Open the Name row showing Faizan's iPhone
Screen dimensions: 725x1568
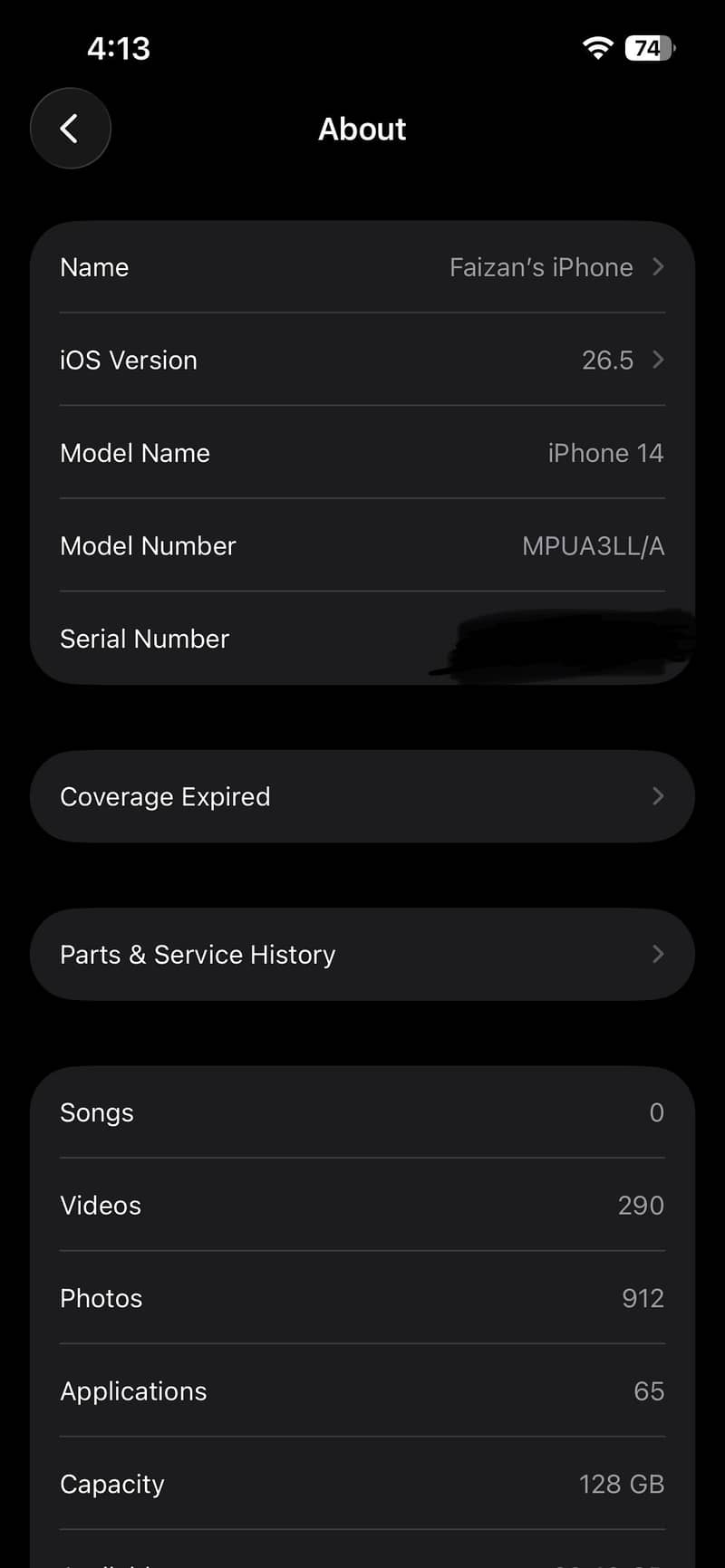click(x=362, y=267)
